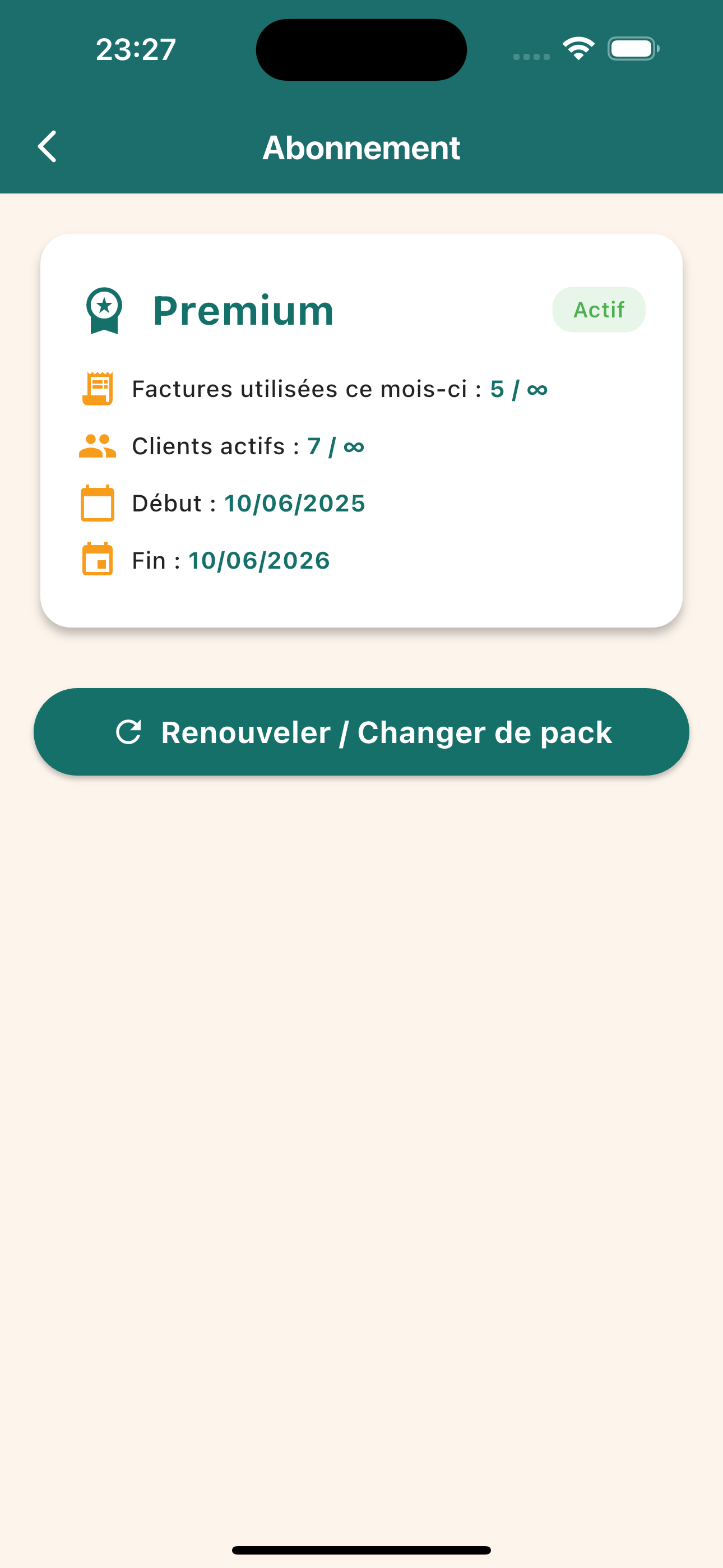
Task: Click the invoices icon beside Factures utilisées
Action: pyautogui.click(x=99, y=388)
